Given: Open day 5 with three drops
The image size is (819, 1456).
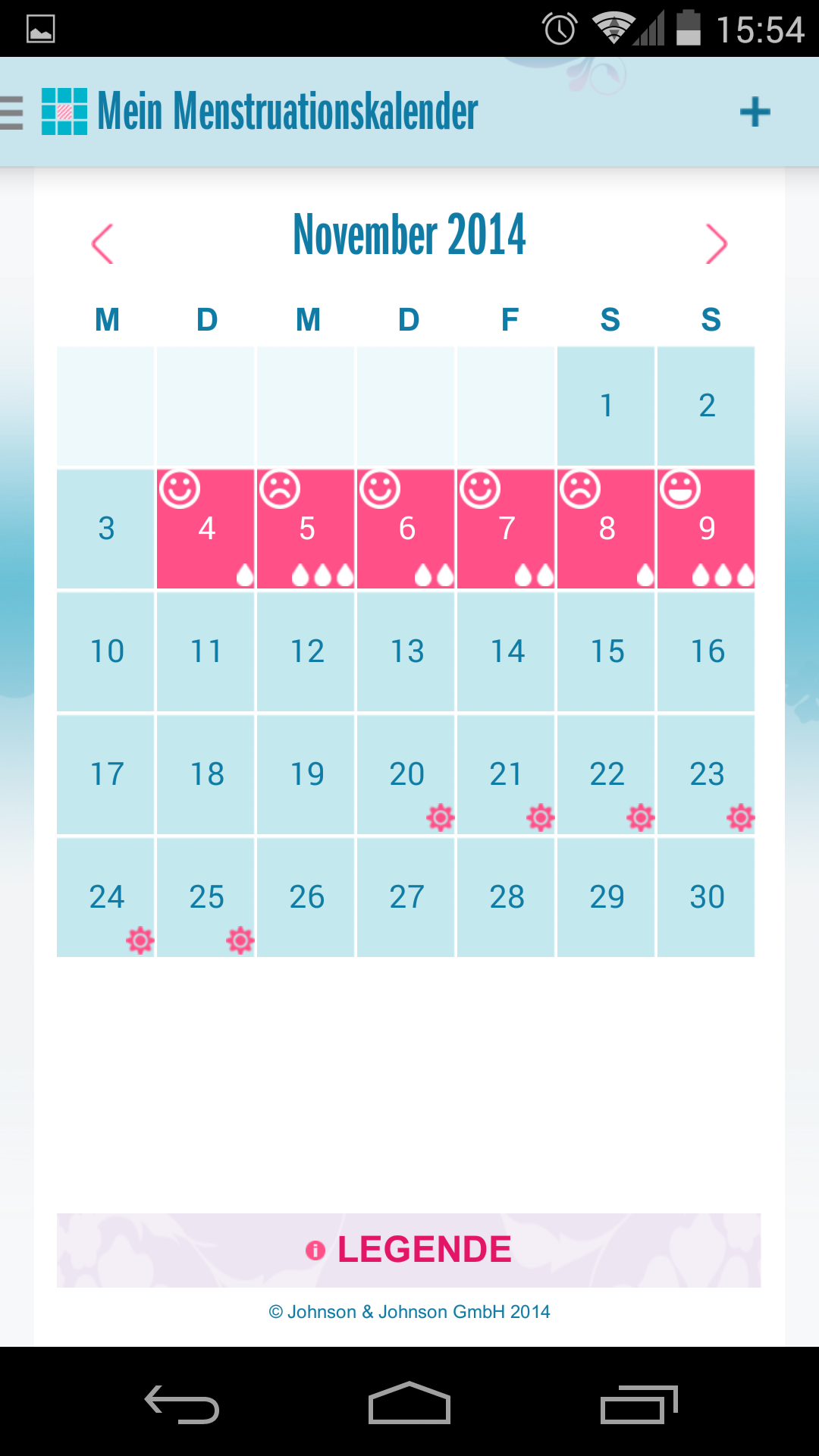Looking at the screenshot, I should pyautogui.click(x=306, y=529).
